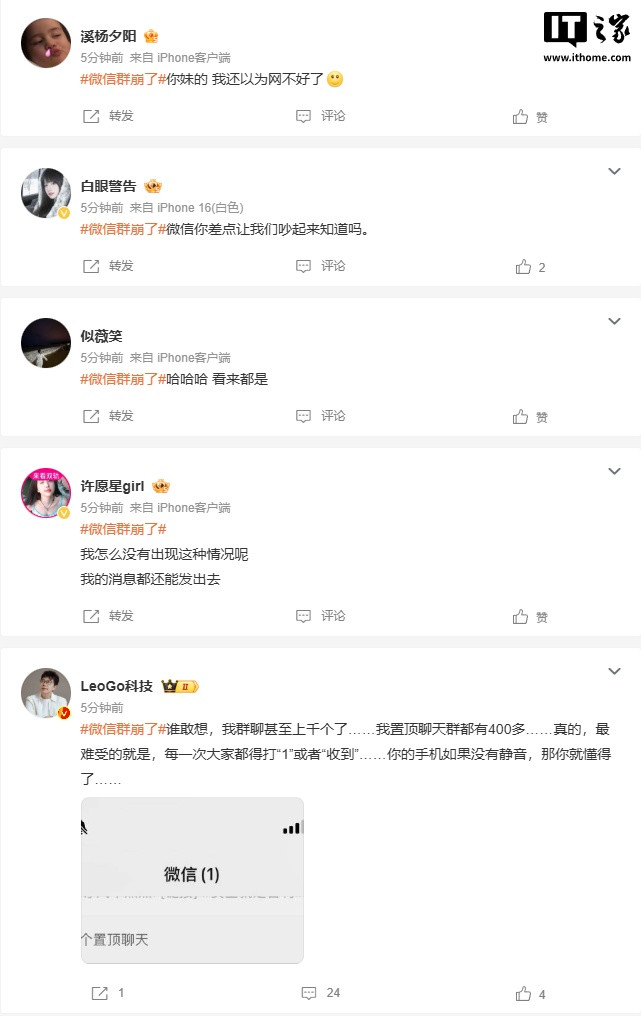Image resolution: width=641 pixels, height=1016 pixels.
Task: Like LeoGo科技's post with 4 likes
Action: coord(530,994)
